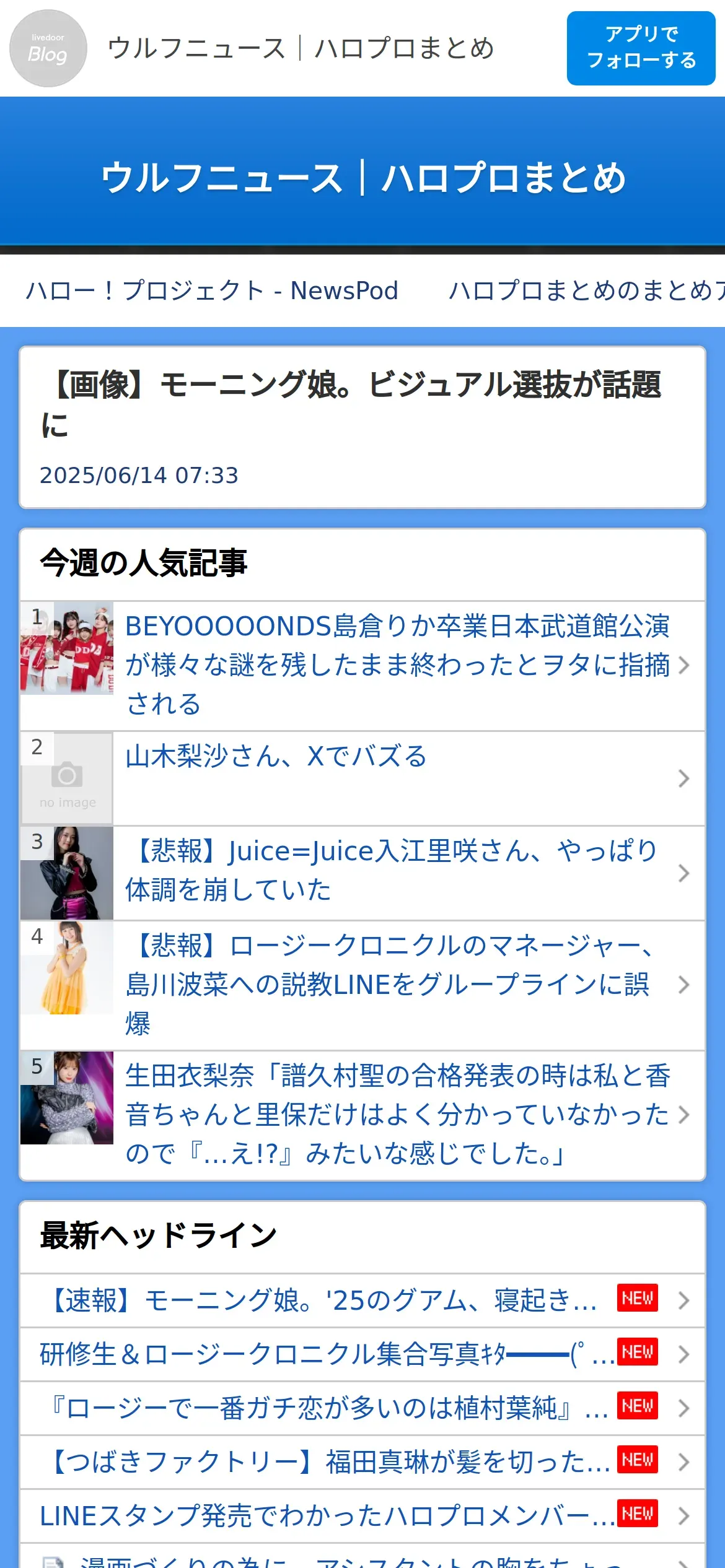Read the 生田衣梨奈 譜久村聖 article
The image size is (725, 1568).
click(397, 1115)
